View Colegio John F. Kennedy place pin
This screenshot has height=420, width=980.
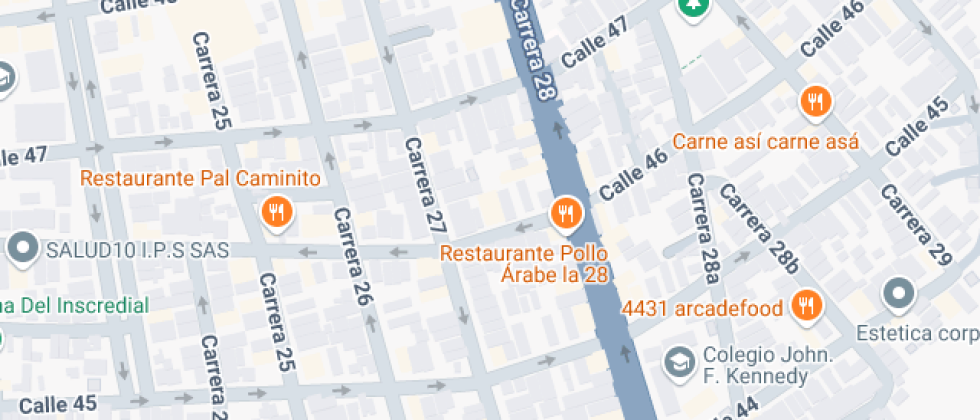coord(679,362)
